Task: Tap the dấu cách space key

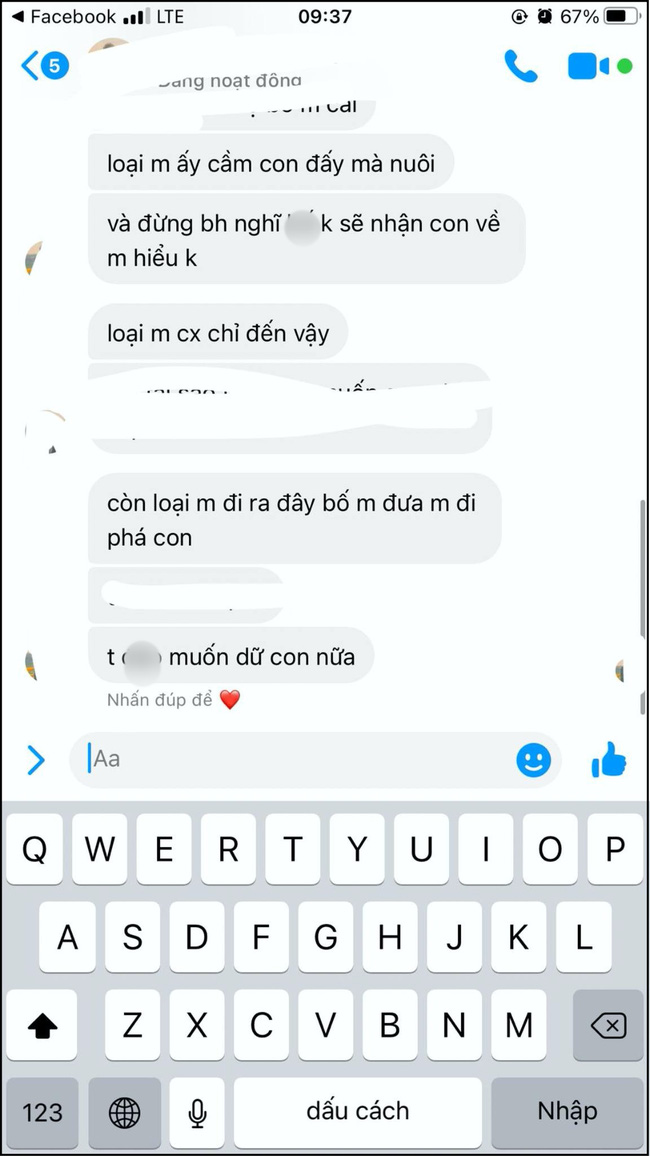Action: coord(357,1111)
